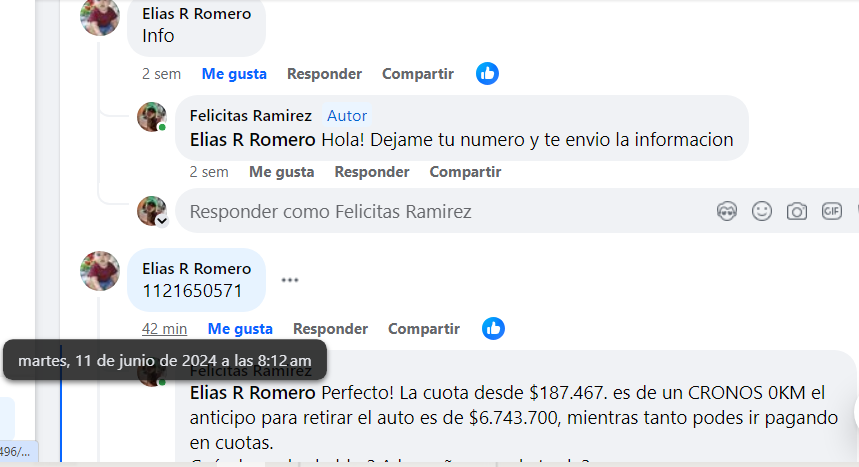Like the 1121650571 comment

pos(240,329)
